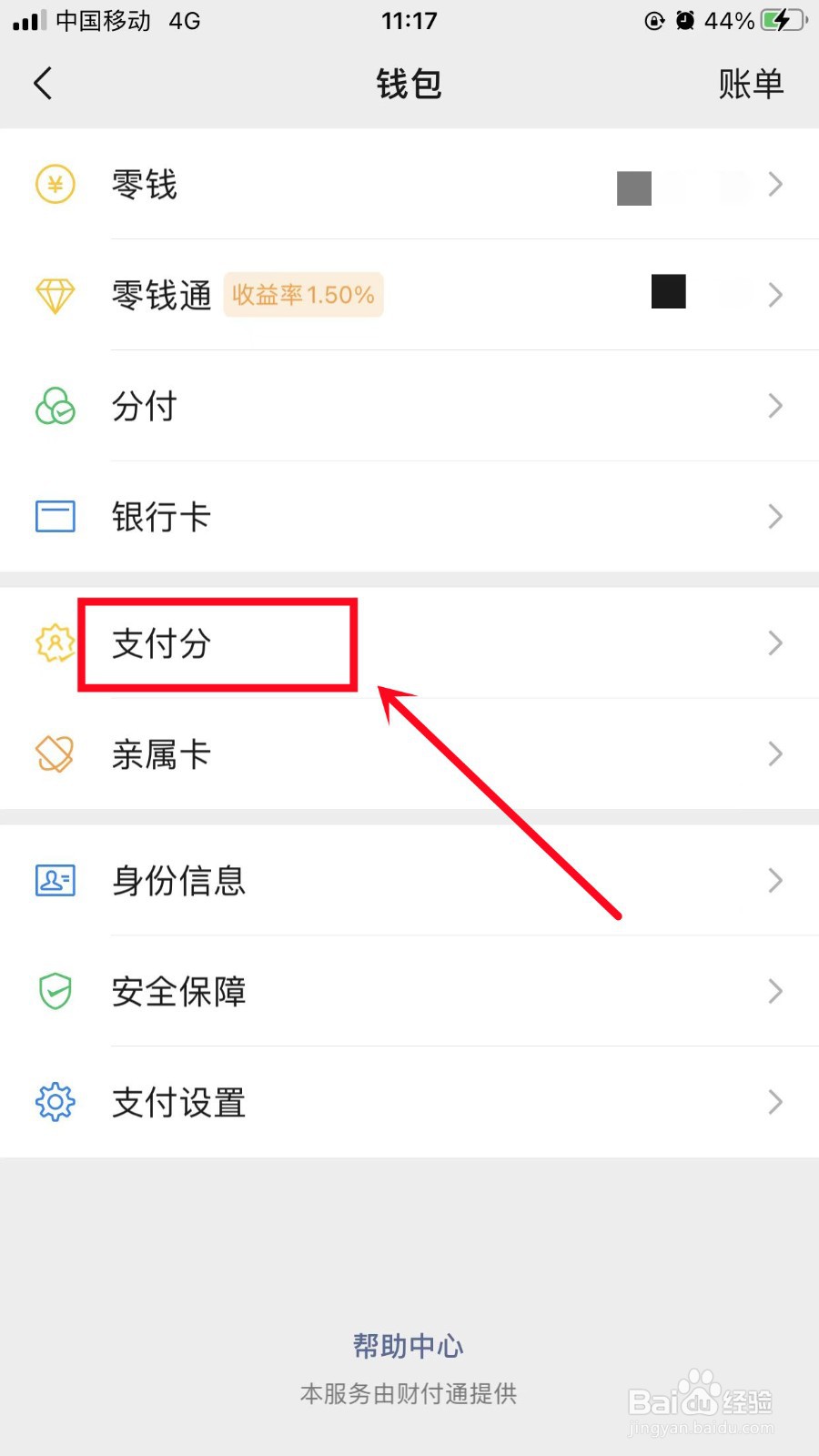819x1456 pixels.
Task: Open the 安全保障 shield icon
Action: tap(55, 991)
